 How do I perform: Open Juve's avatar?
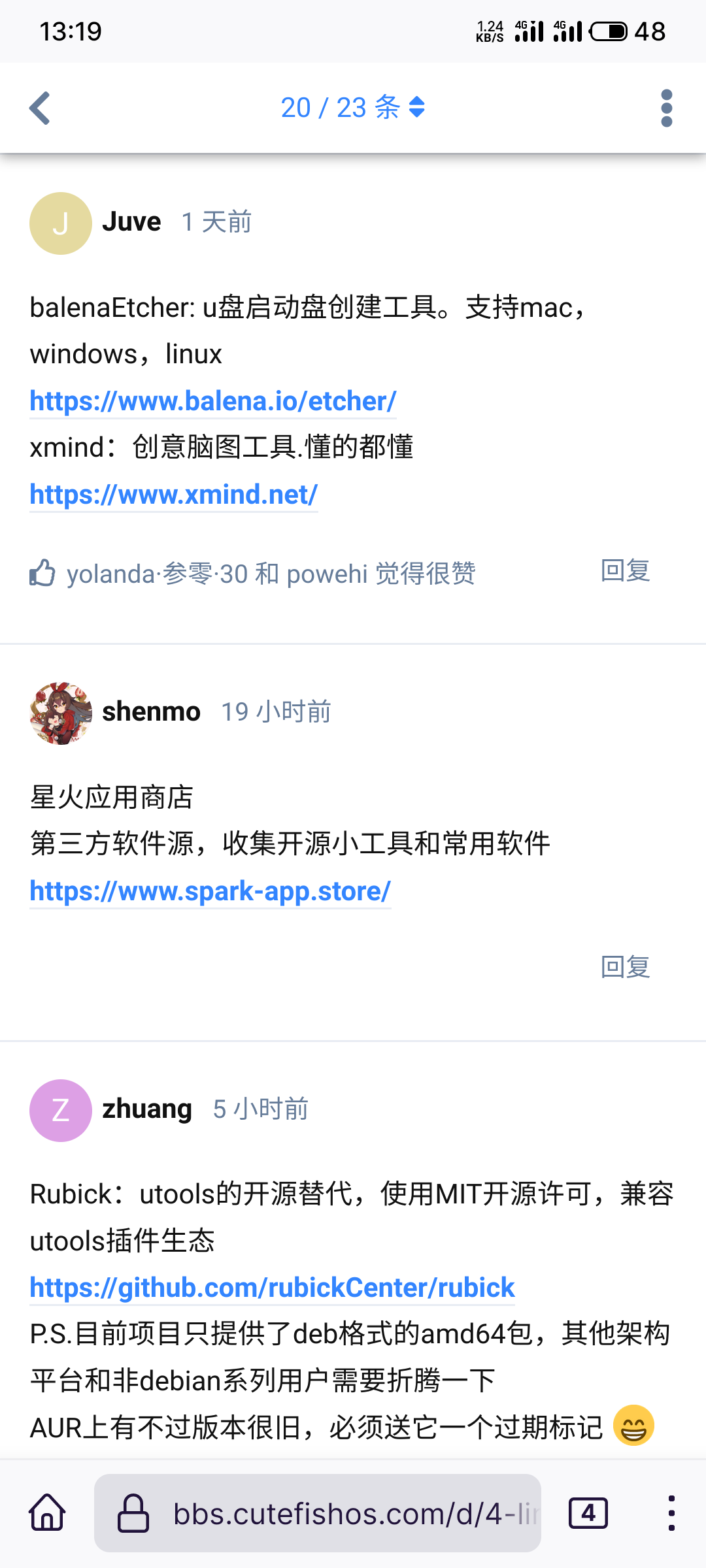(x=60, y=222)
